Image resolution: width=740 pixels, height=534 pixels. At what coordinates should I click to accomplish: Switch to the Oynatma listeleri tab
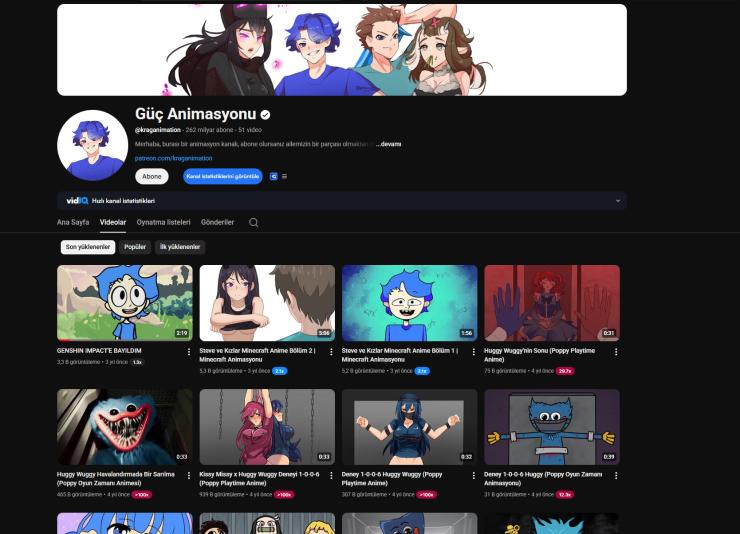pos(163,222)
